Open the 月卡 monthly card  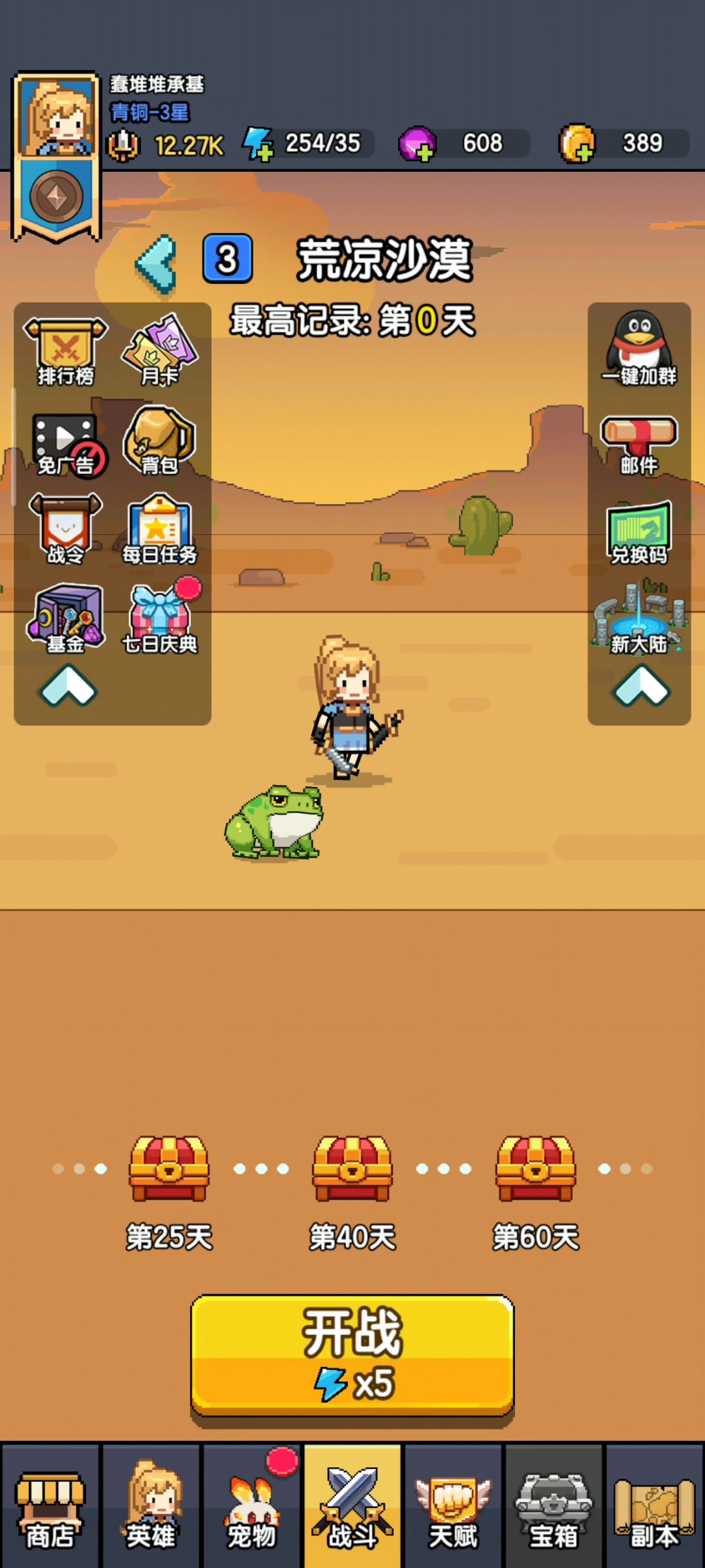pyautogui.click(x=160, y=351)
